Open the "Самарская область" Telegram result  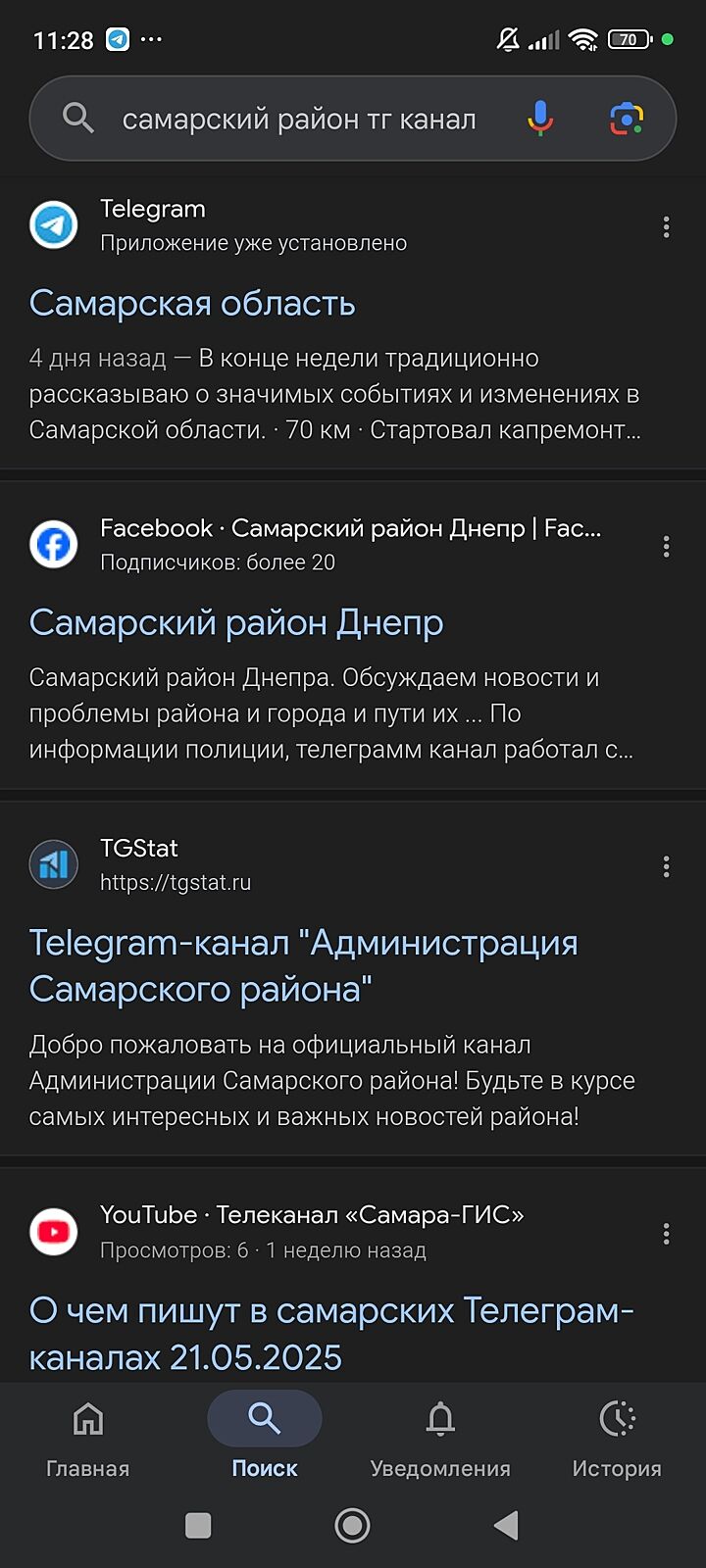point(192,304)
